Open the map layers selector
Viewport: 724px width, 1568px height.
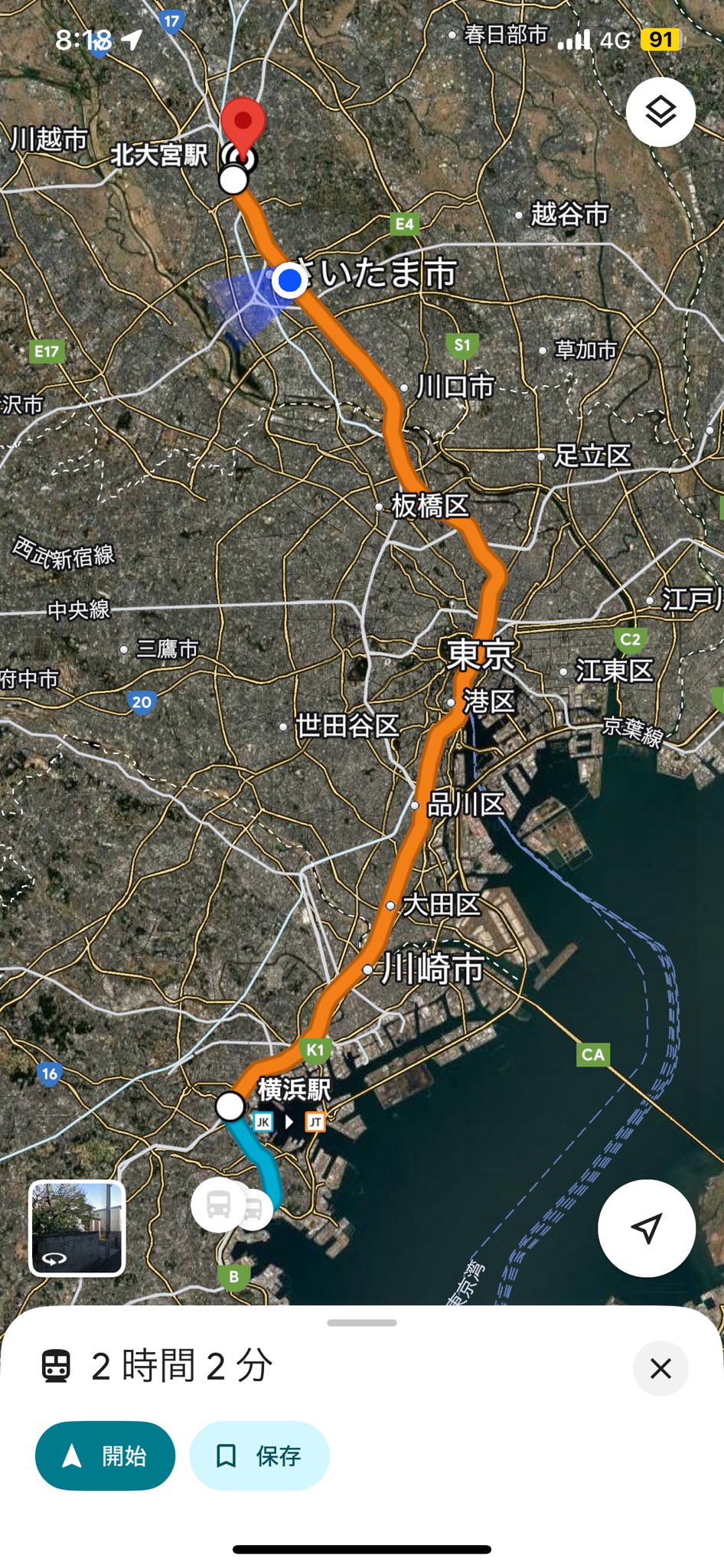(x=660, y=113)
